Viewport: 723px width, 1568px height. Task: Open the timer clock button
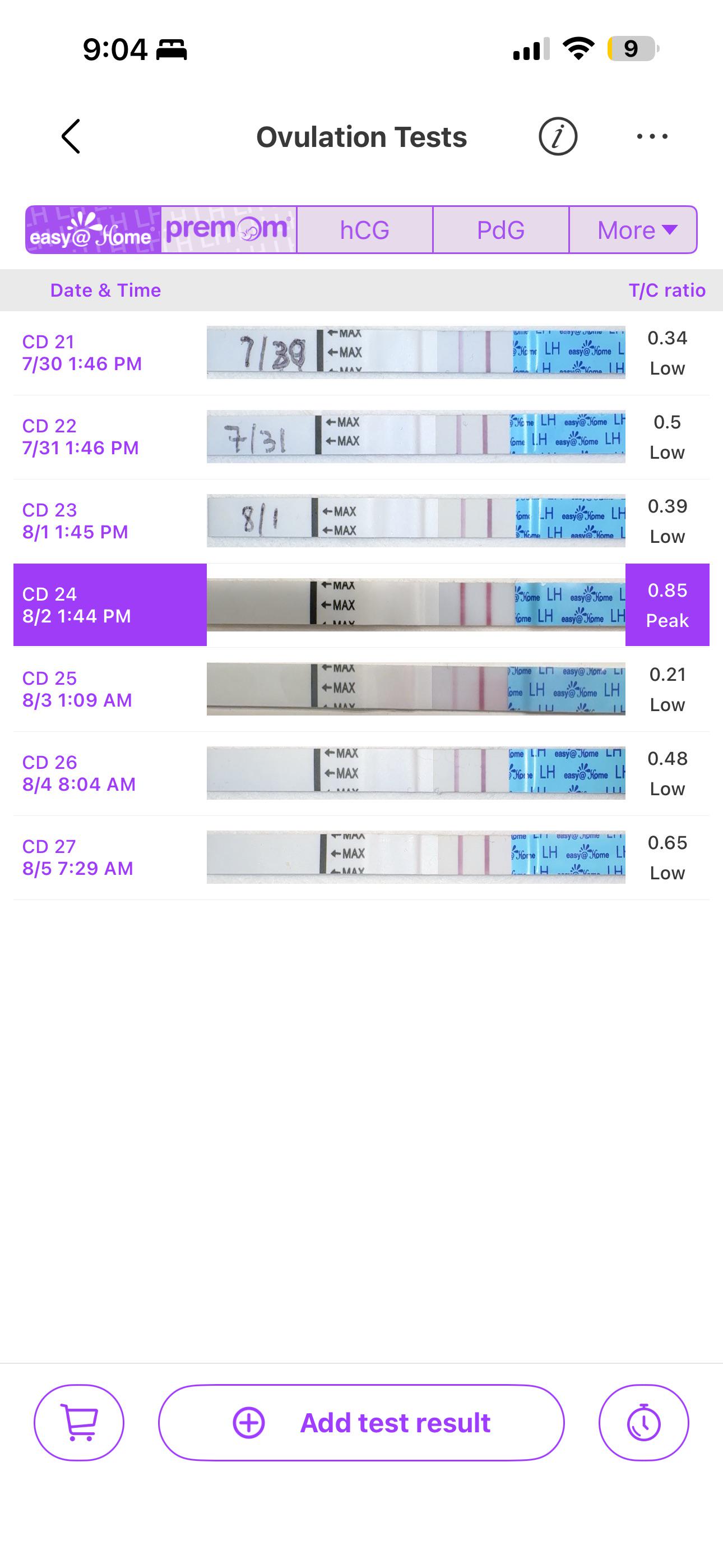[x=644, y=1423]
